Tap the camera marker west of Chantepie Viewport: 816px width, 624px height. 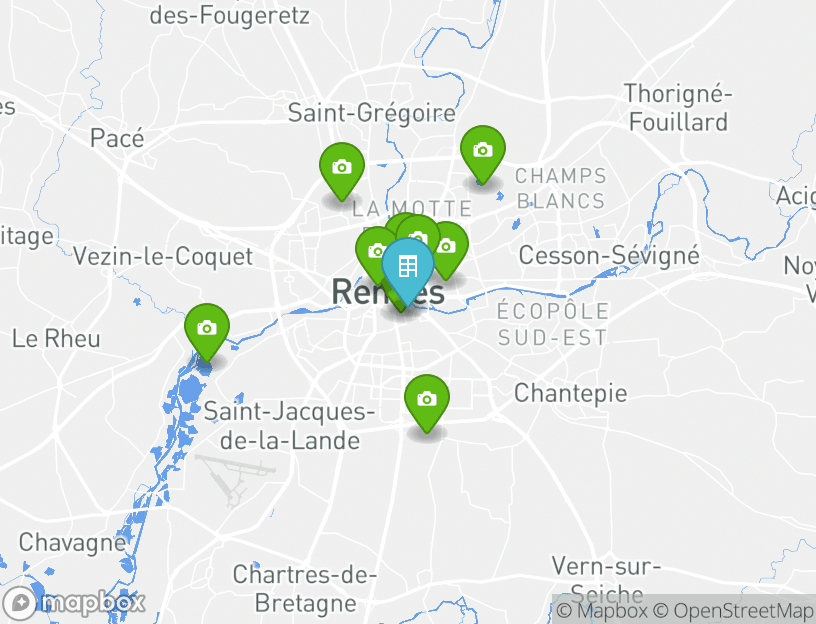426,399
